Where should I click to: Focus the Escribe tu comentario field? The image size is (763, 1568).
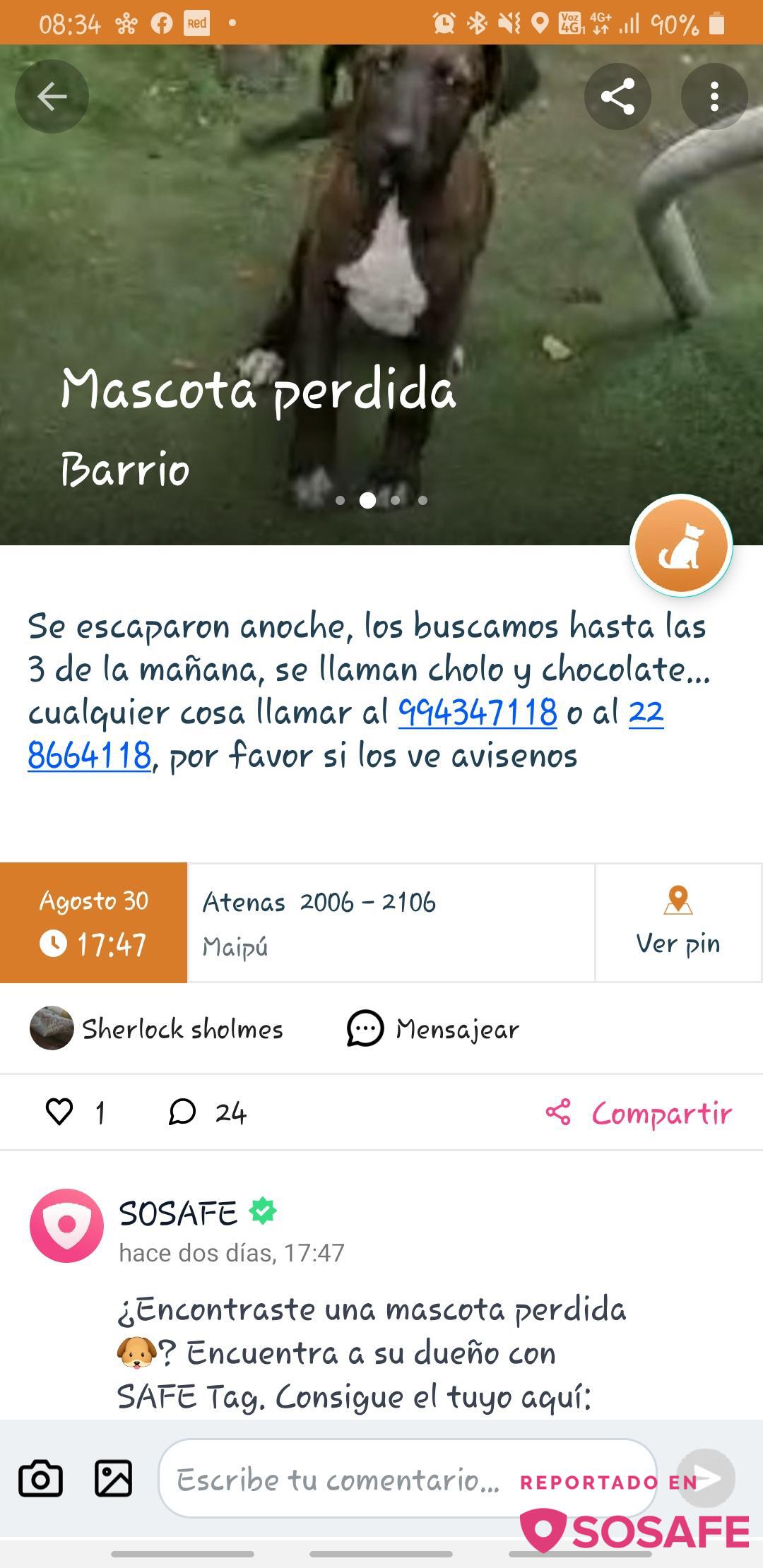[339, 1478]
